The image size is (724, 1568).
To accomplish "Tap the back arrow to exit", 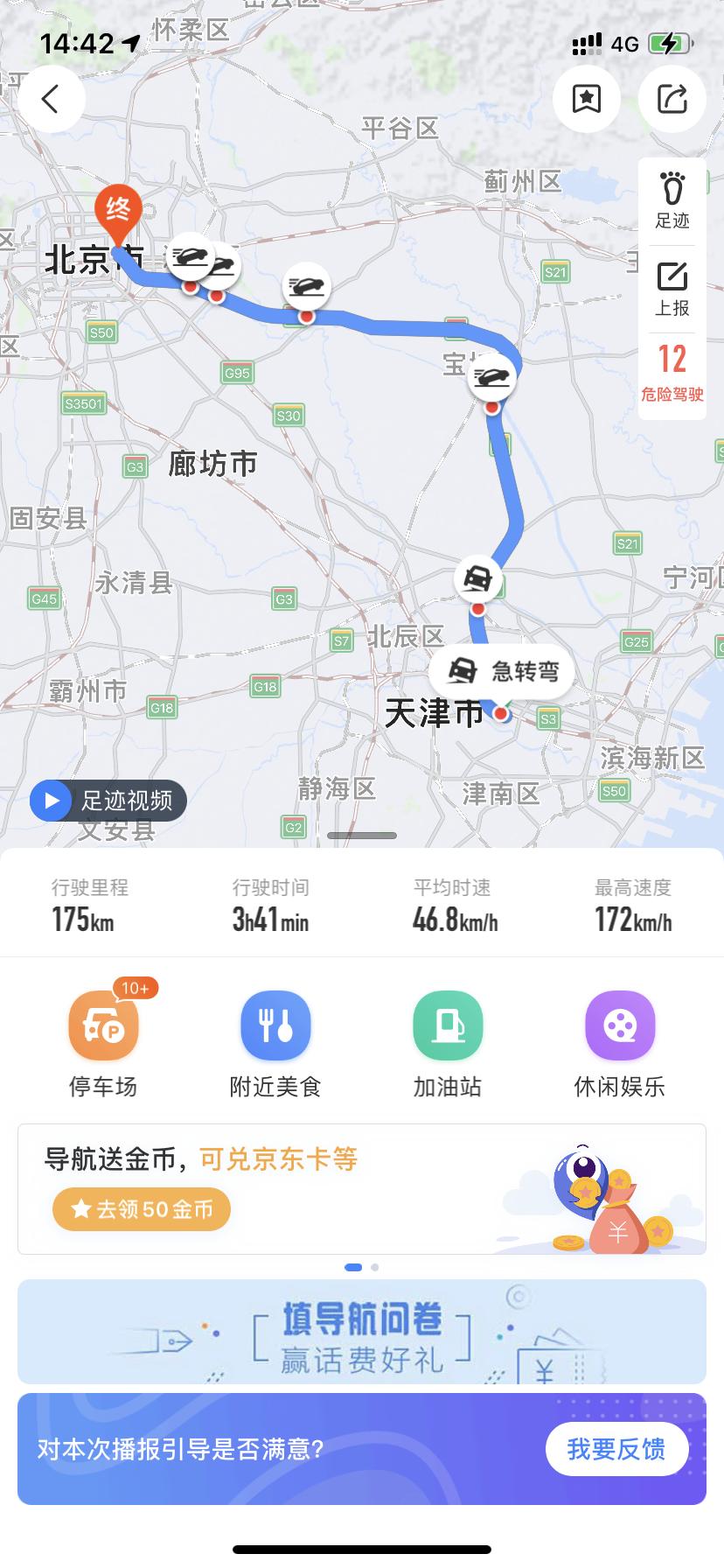I will [x=51, y=99].
